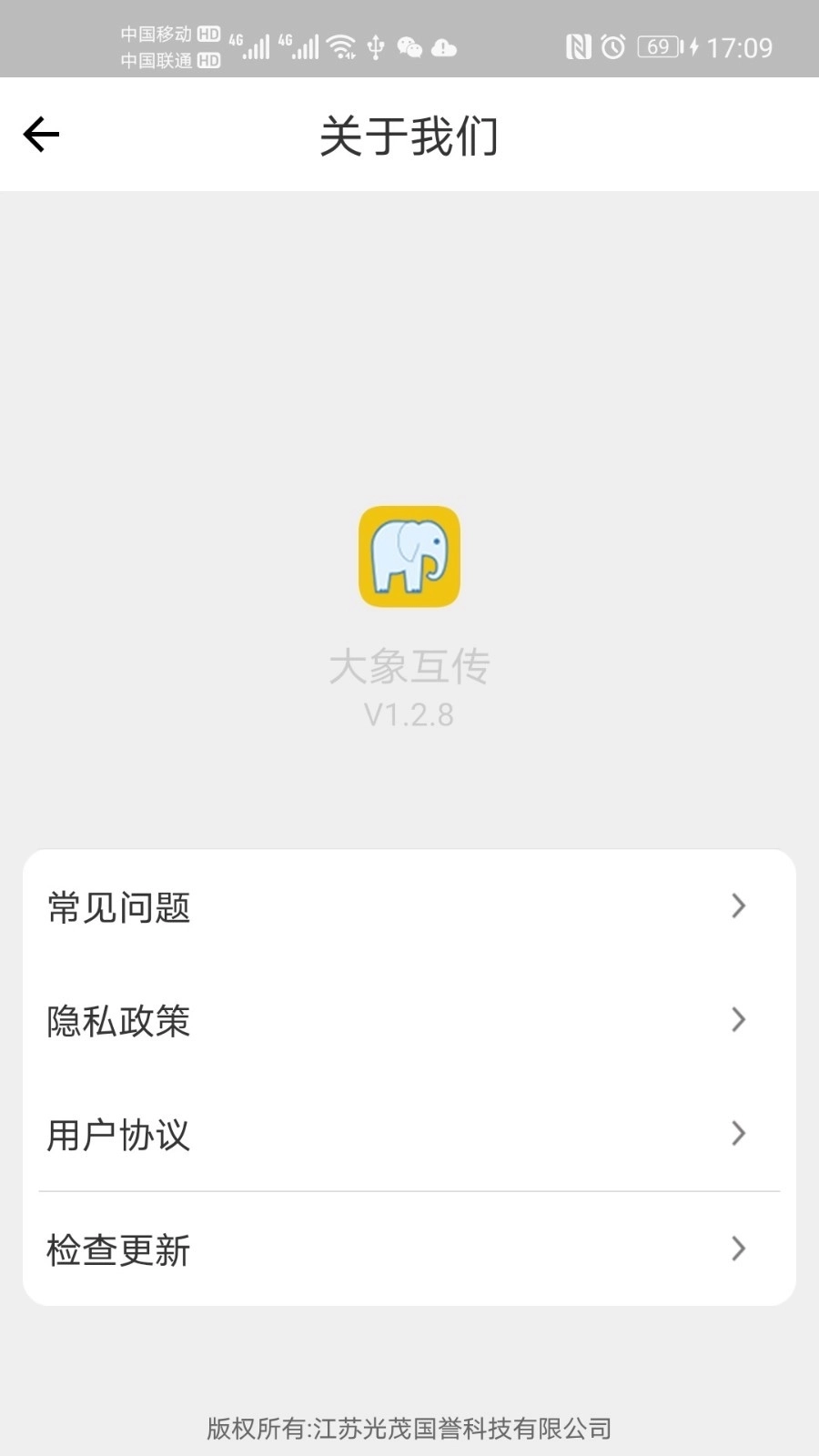Open the 用户协议 list item
Image resolution: width=819 pixels, height=1456 pixels.
[117, 1135]
